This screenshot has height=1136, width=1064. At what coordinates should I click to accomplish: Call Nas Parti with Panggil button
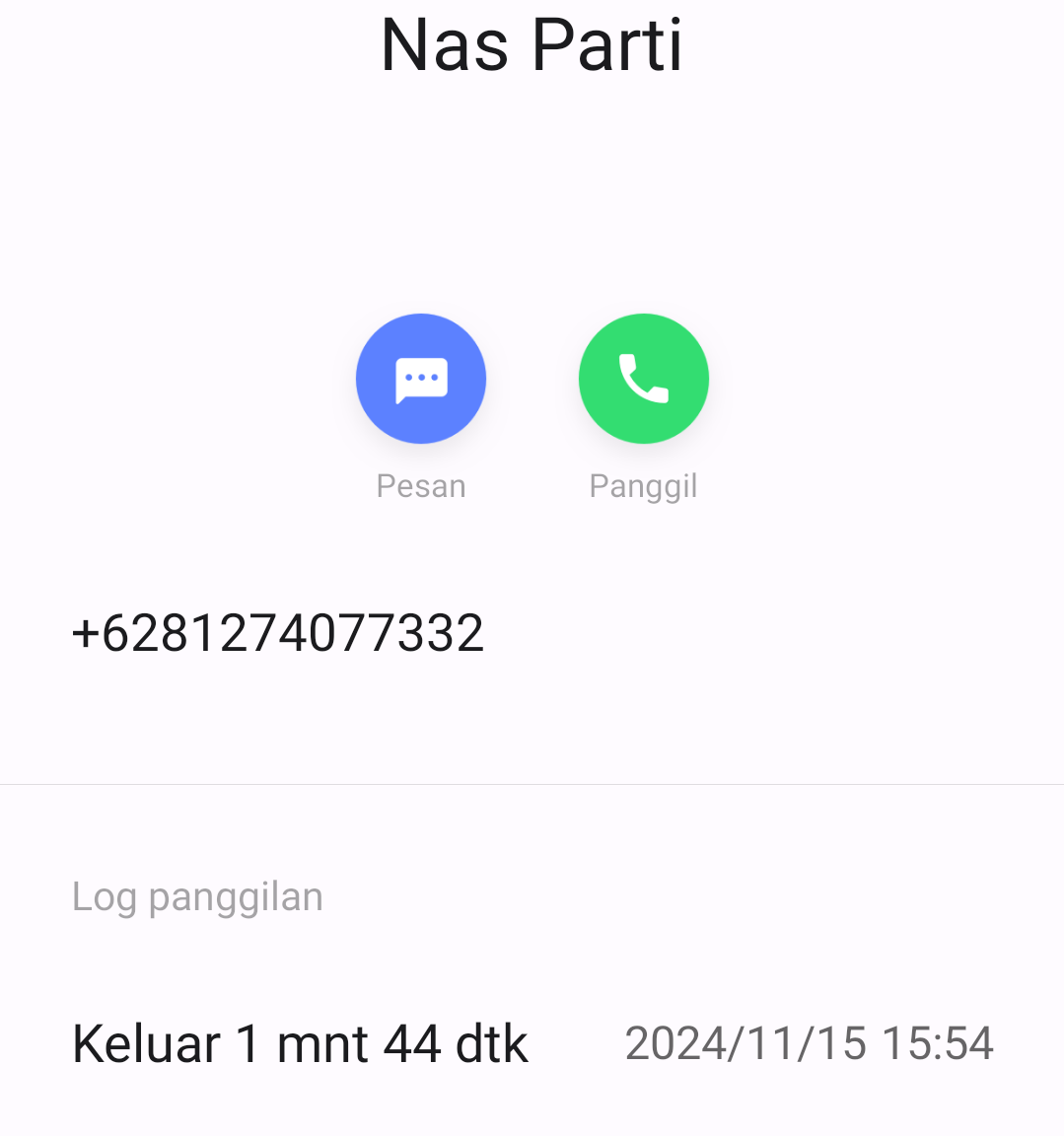[643, 379]
